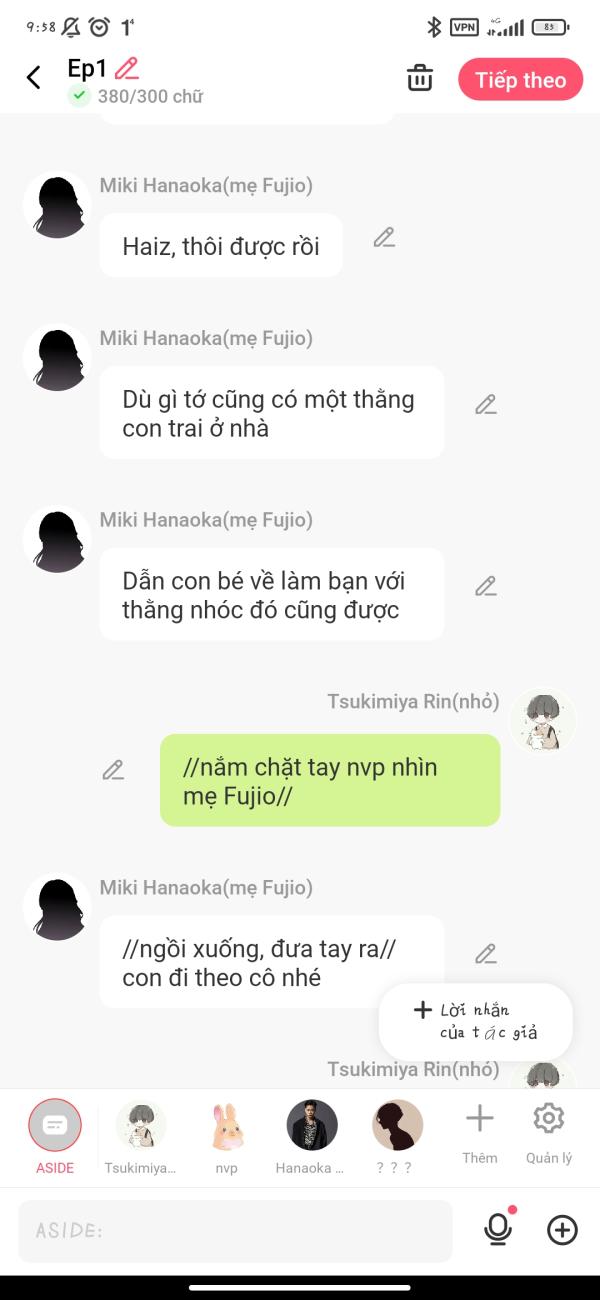
Task: Edit the "ngồi xuống, đưa tay ra" message
Action: point(485,954)
